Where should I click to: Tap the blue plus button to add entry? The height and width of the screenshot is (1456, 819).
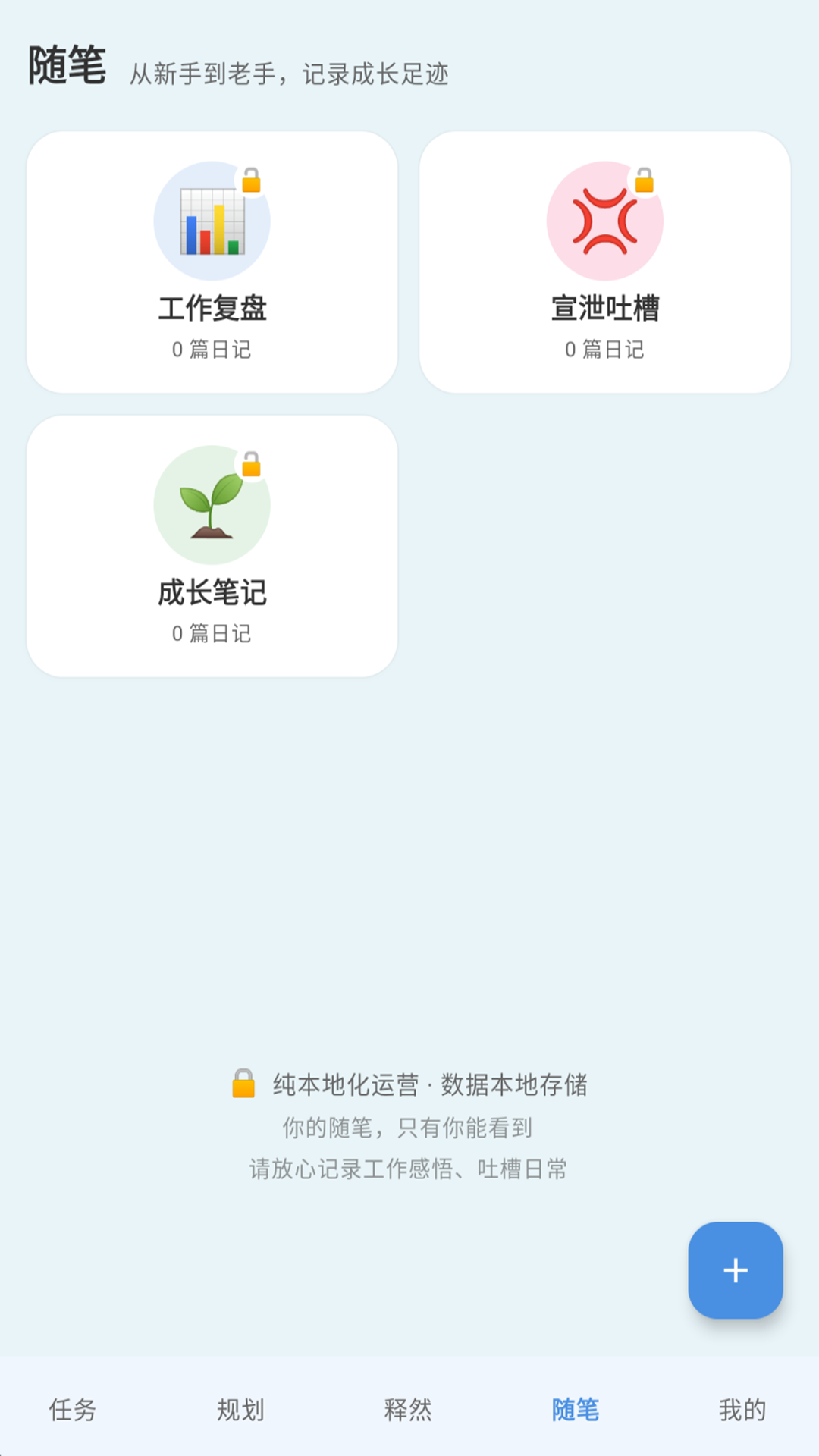pyautogui.click(x=734, y=1271)
